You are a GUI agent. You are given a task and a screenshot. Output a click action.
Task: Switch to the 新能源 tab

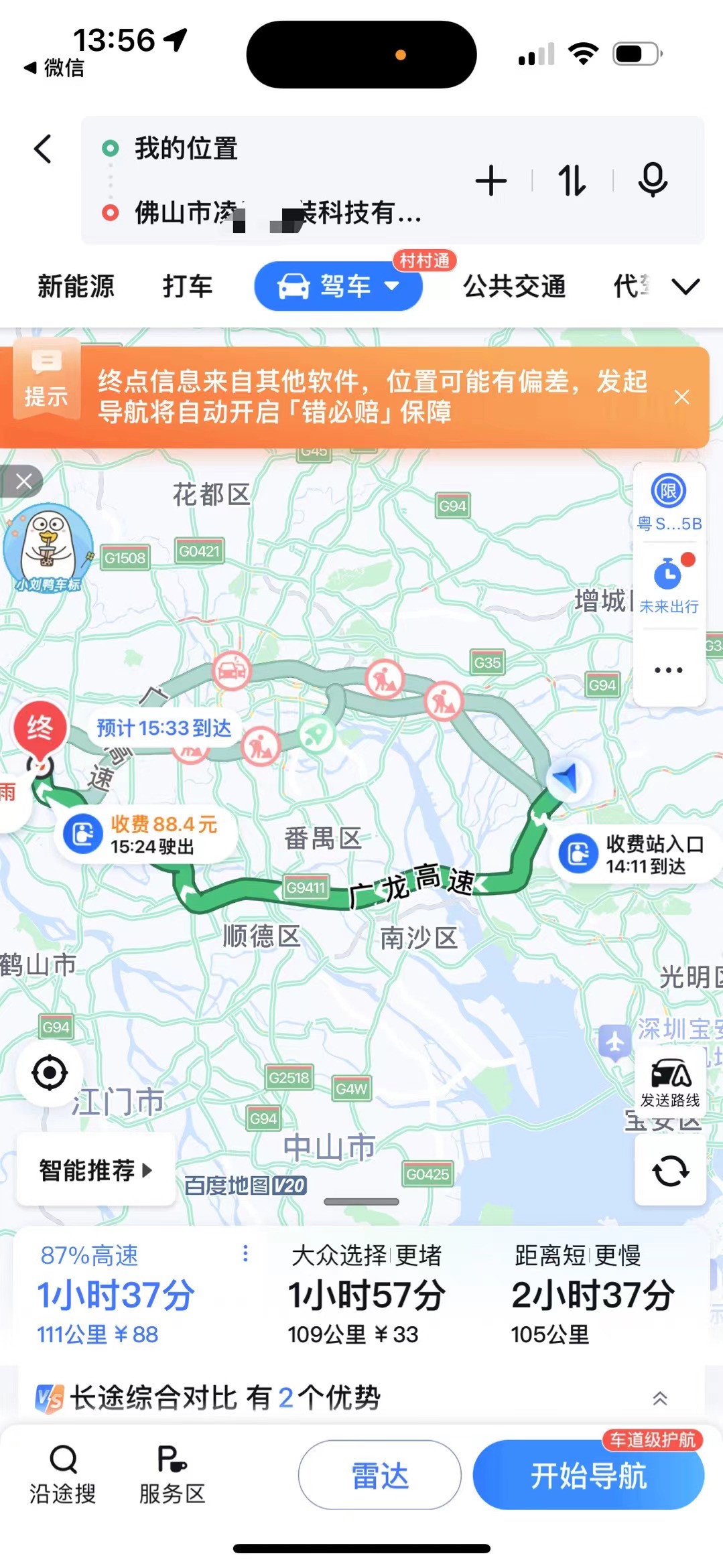coord(76,287)
